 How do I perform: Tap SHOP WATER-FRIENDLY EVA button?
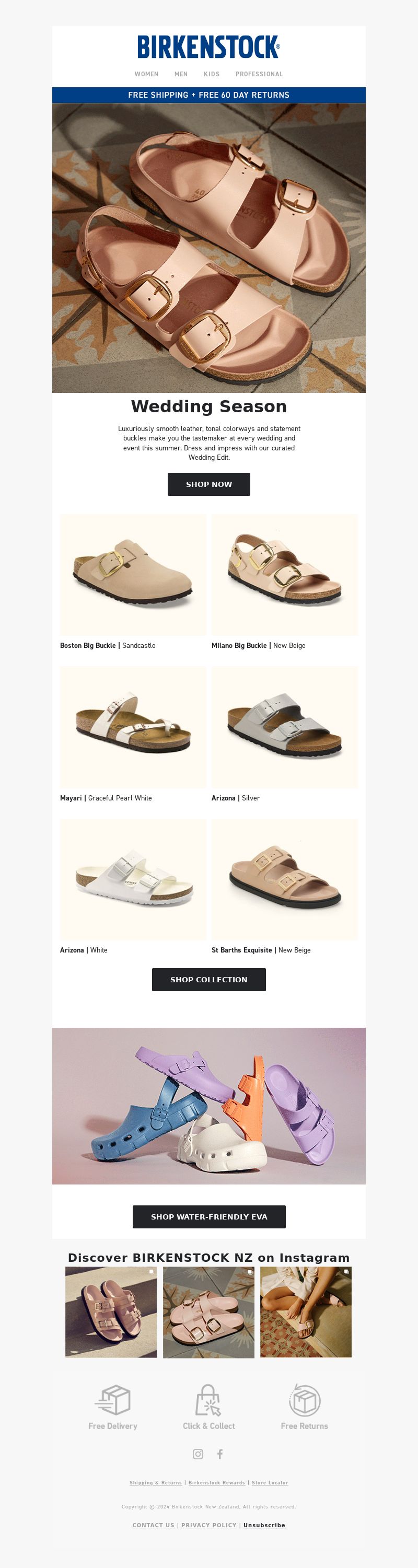pos(208,1217)
